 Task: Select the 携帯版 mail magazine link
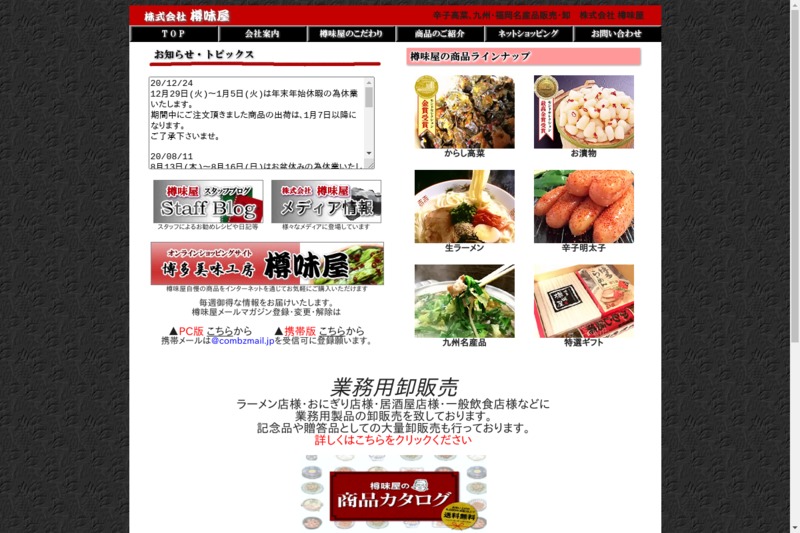300,331
